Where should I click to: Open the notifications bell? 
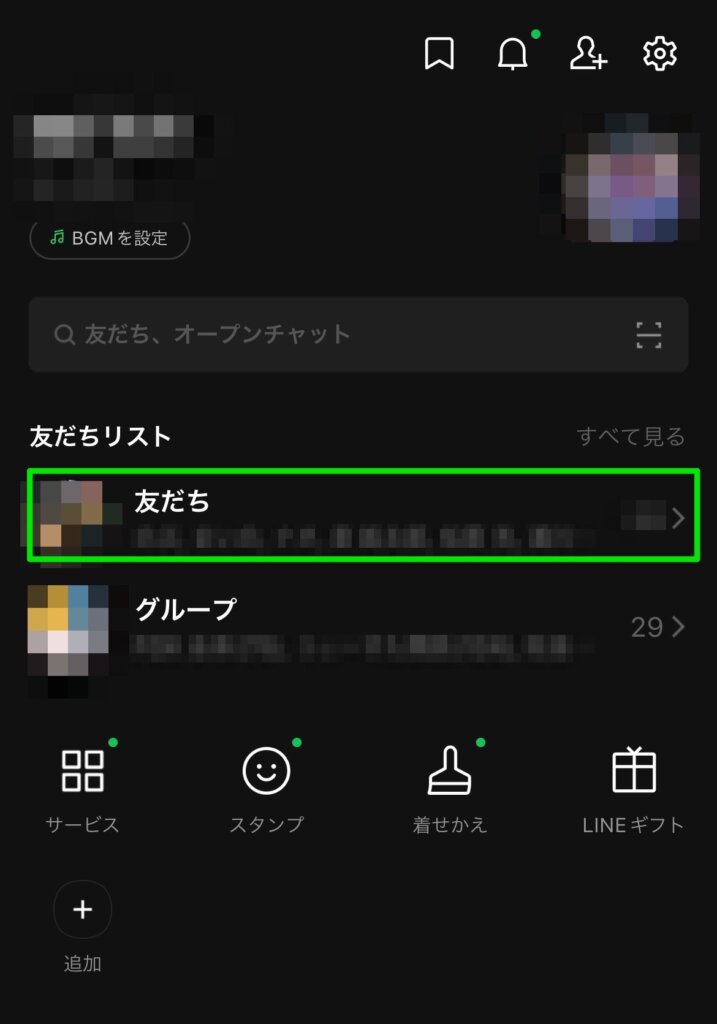513,54
